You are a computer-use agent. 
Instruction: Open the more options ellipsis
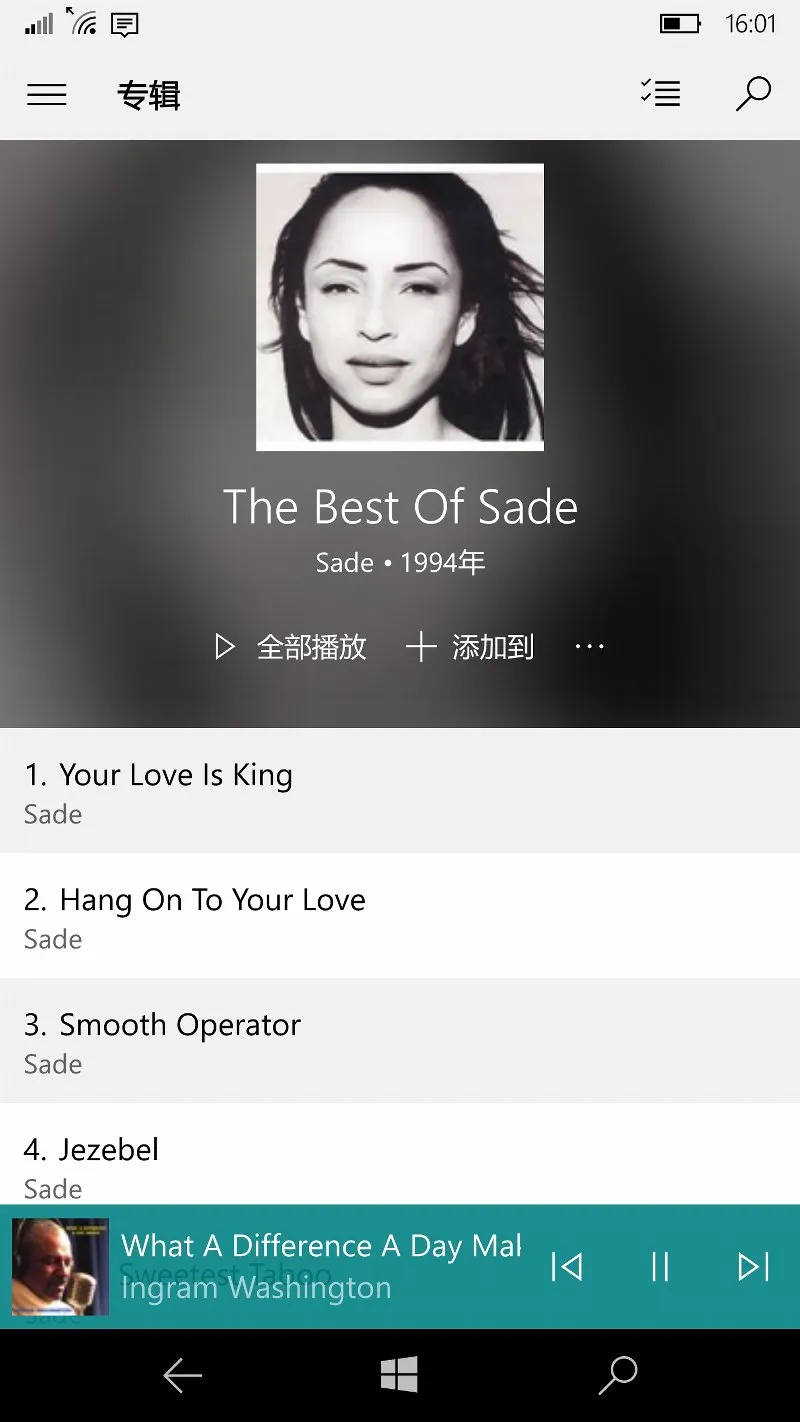point(589,647)
